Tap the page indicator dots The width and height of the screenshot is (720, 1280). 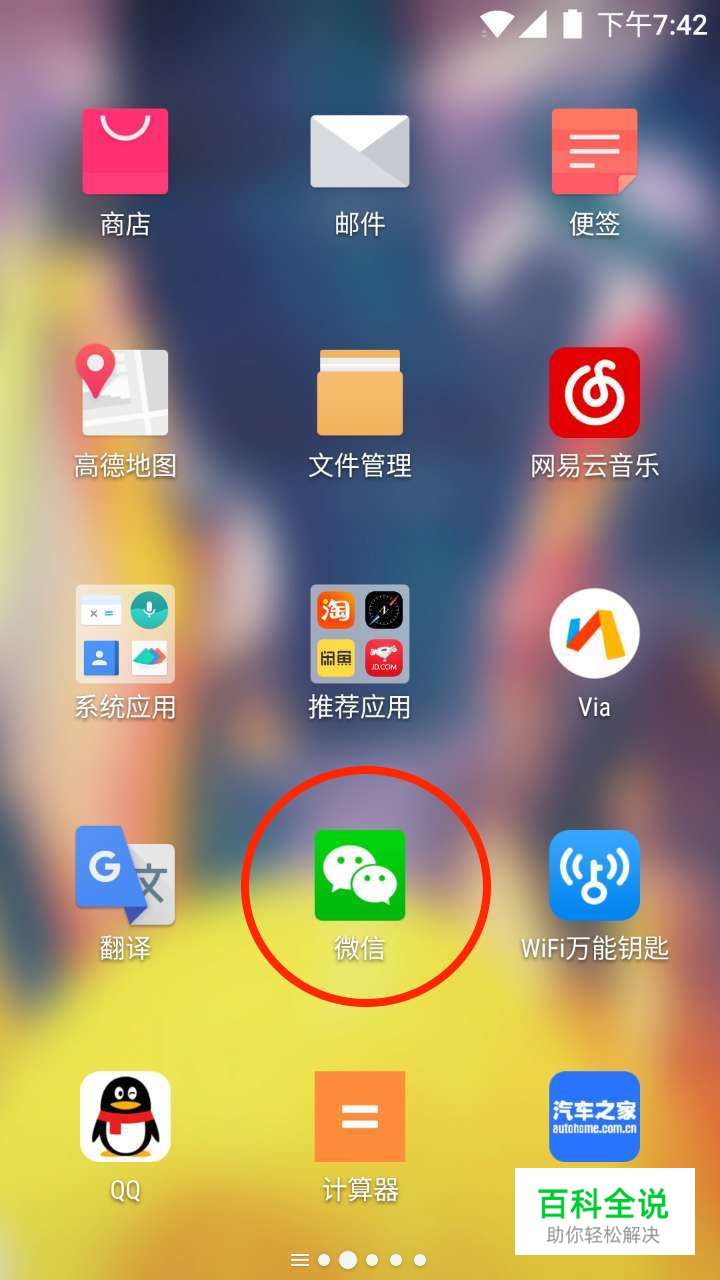pos(359,1260)
